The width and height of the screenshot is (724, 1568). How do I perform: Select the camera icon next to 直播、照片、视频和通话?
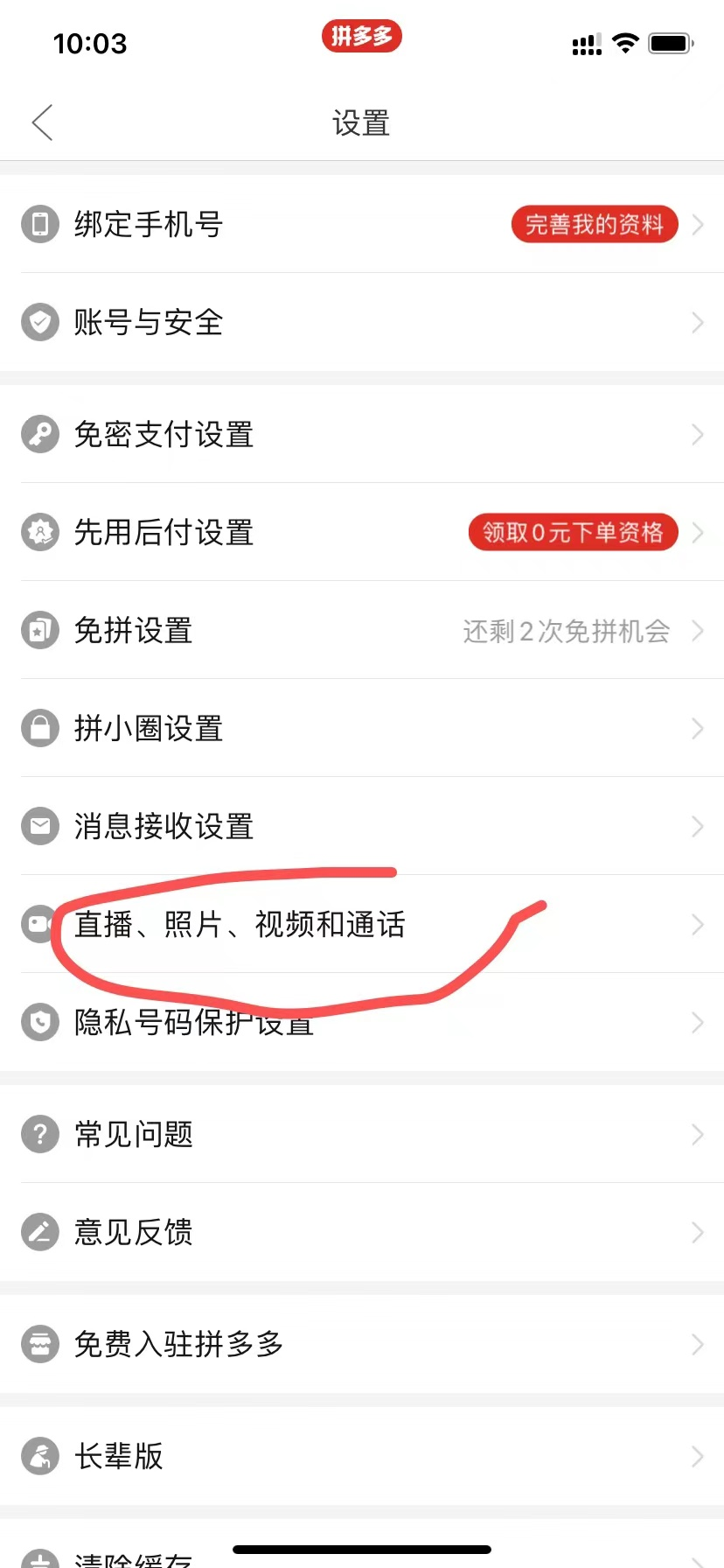pos(39,924)
